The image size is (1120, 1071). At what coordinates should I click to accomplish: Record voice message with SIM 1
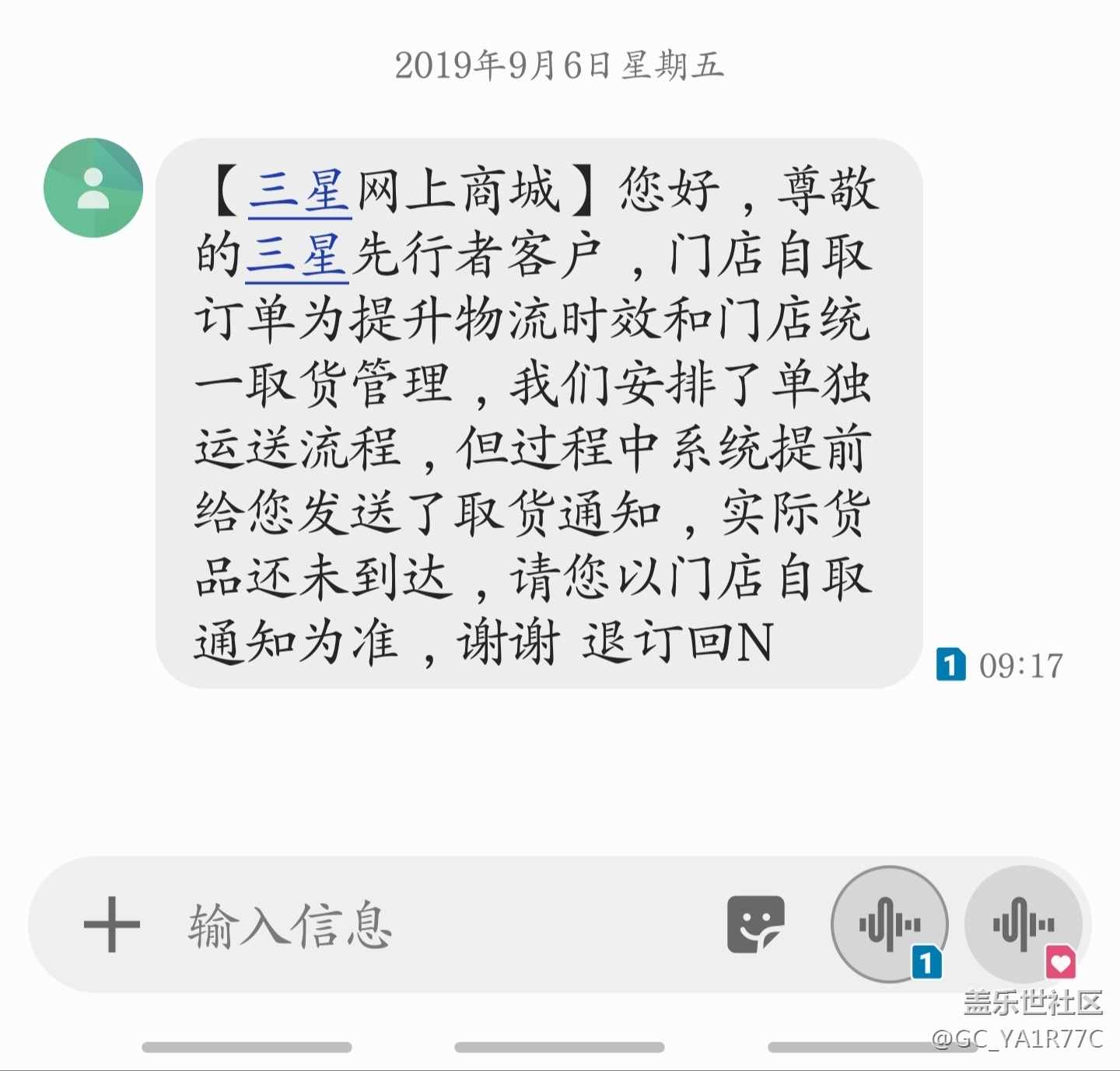[x=890, y=924]
